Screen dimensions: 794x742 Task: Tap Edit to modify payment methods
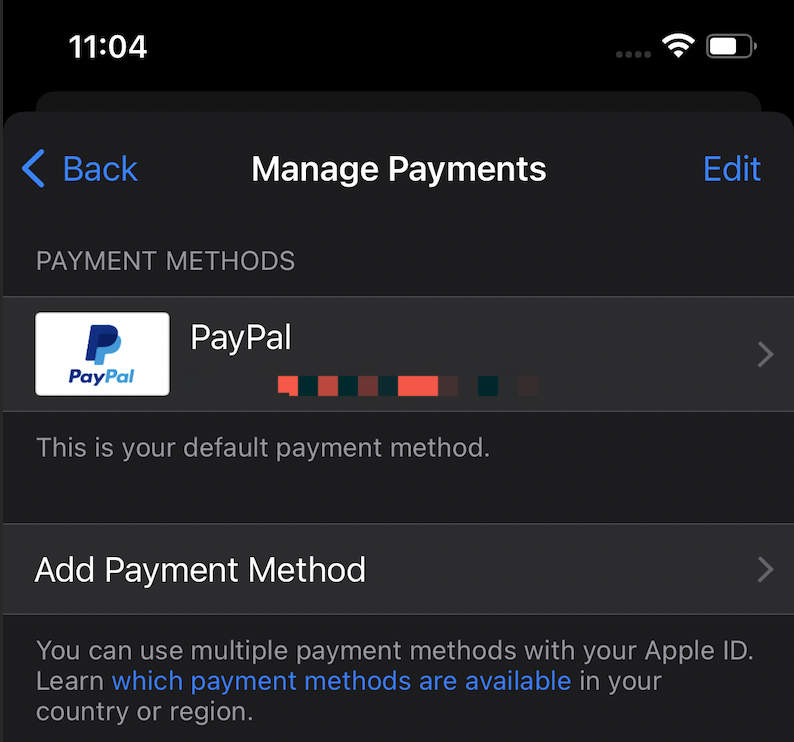(x=732, y=169)
